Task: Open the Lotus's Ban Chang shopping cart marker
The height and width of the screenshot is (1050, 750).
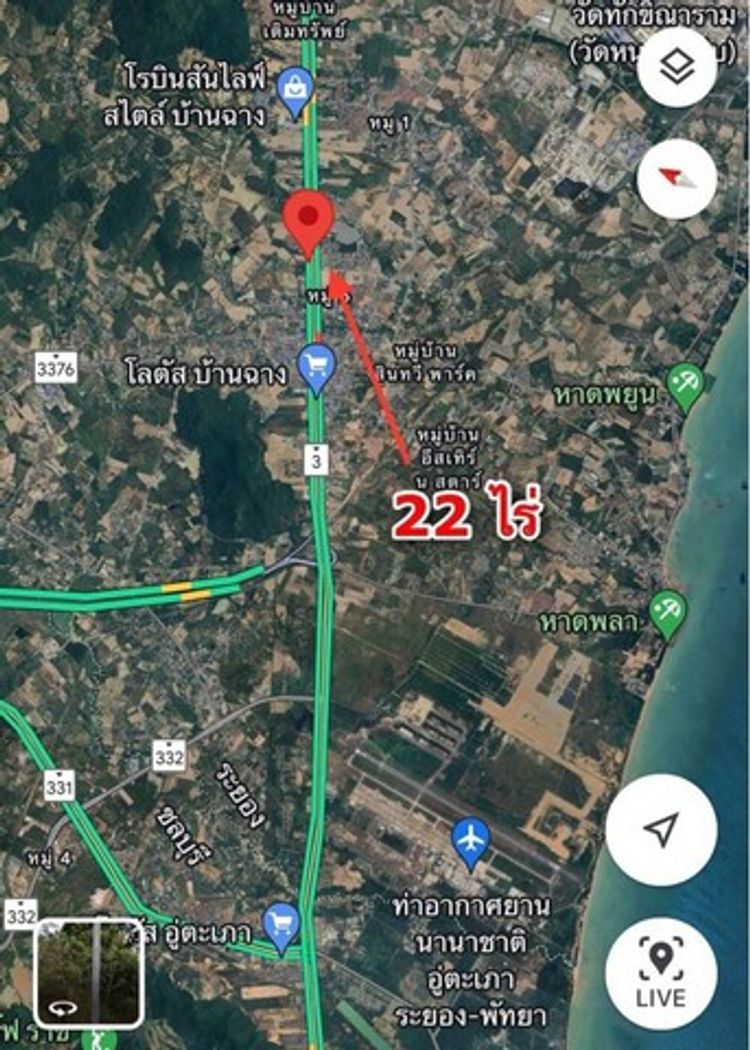Action: click(x=317, y=369)
